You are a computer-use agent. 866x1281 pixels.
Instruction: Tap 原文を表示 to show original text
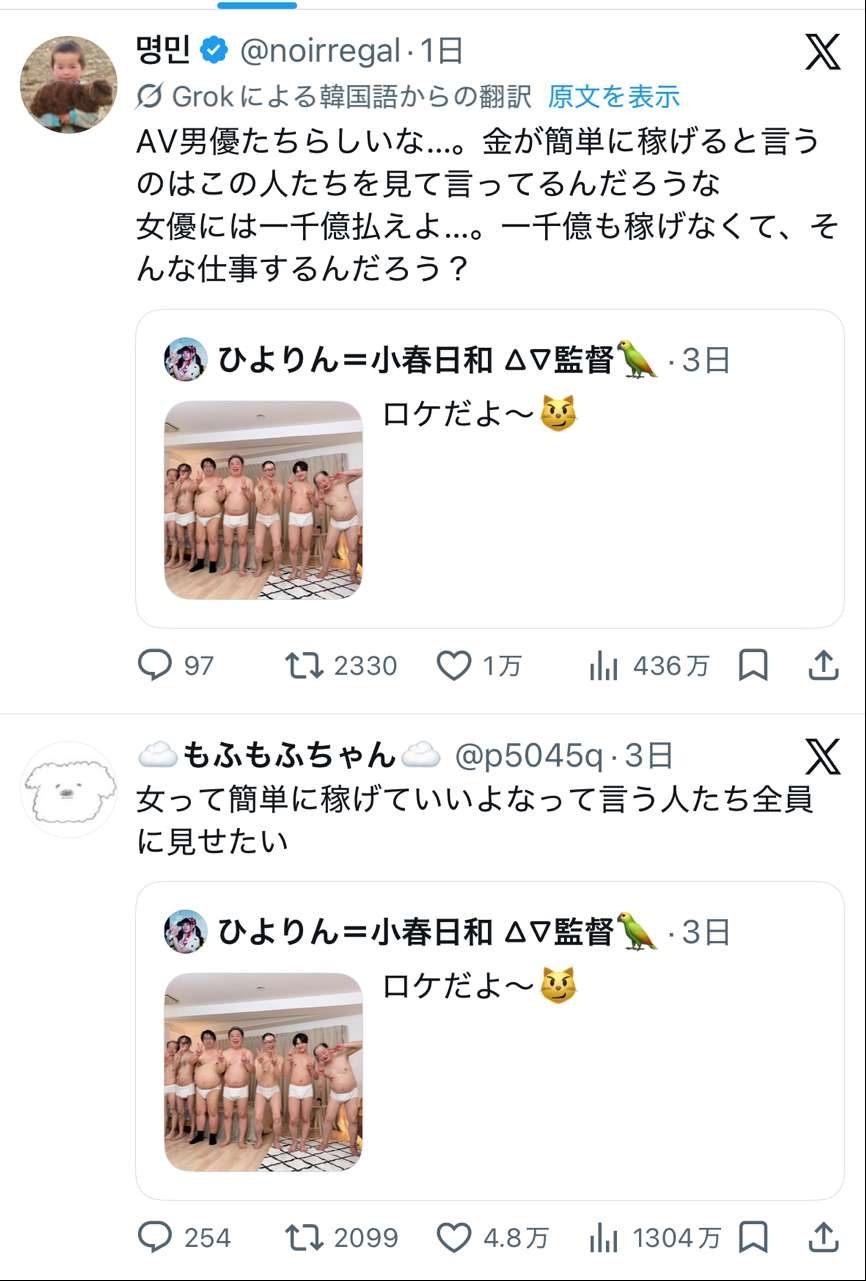pos(613,97)
